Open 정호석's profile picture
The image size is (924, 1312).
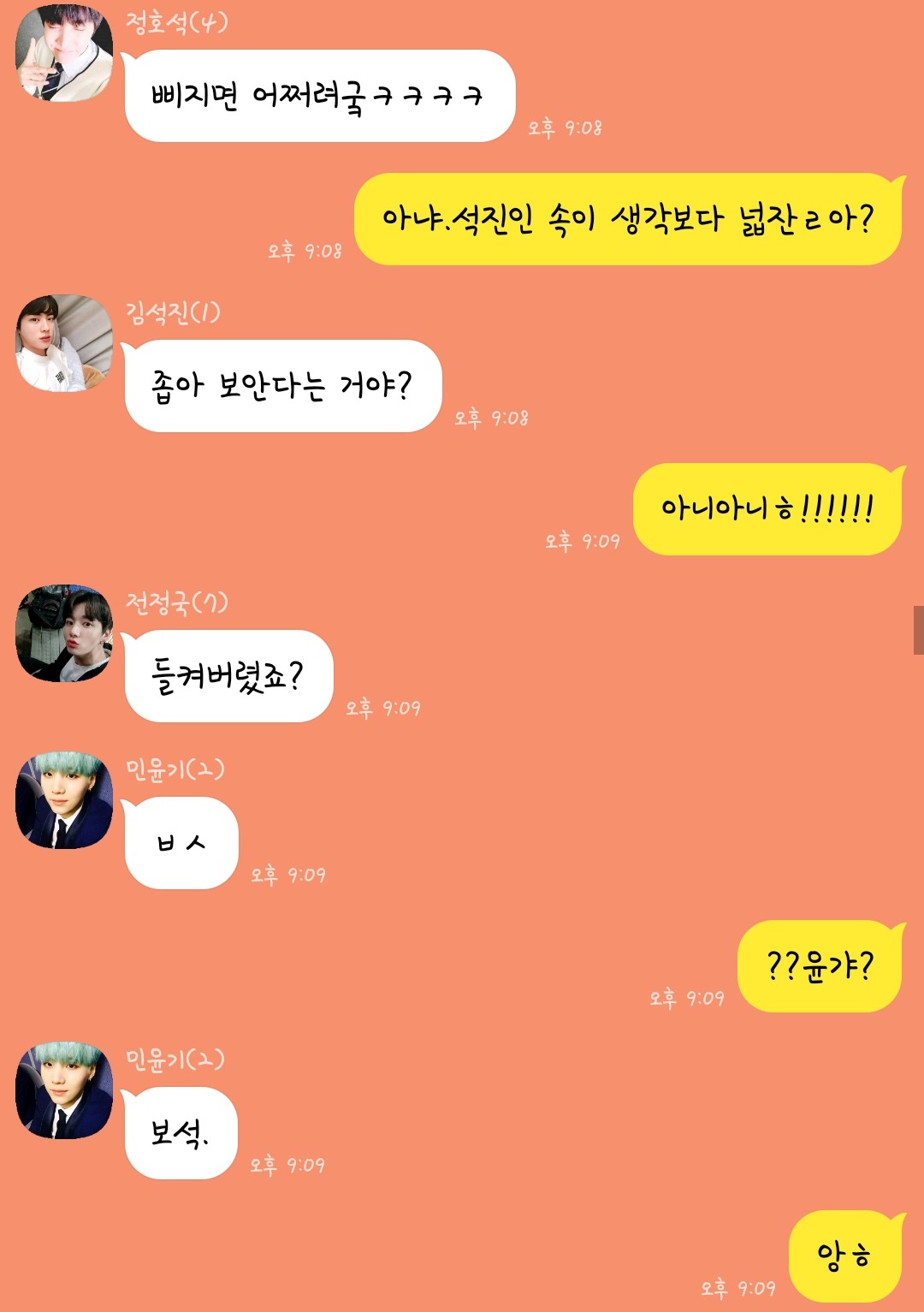[x=64, y=53]
